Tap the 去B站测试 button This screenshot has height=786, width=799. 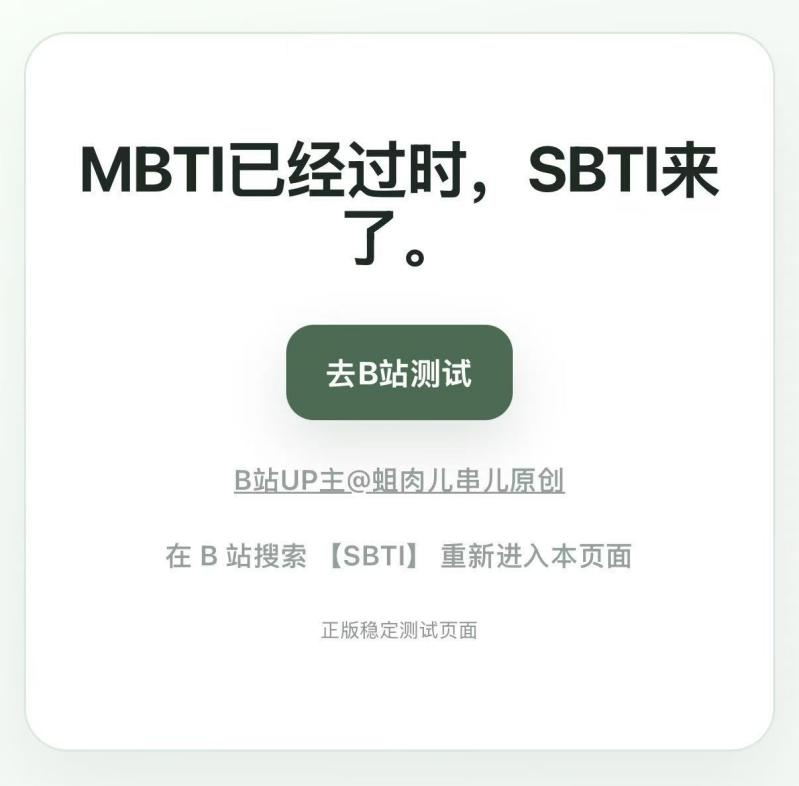[x=399, y=373]
